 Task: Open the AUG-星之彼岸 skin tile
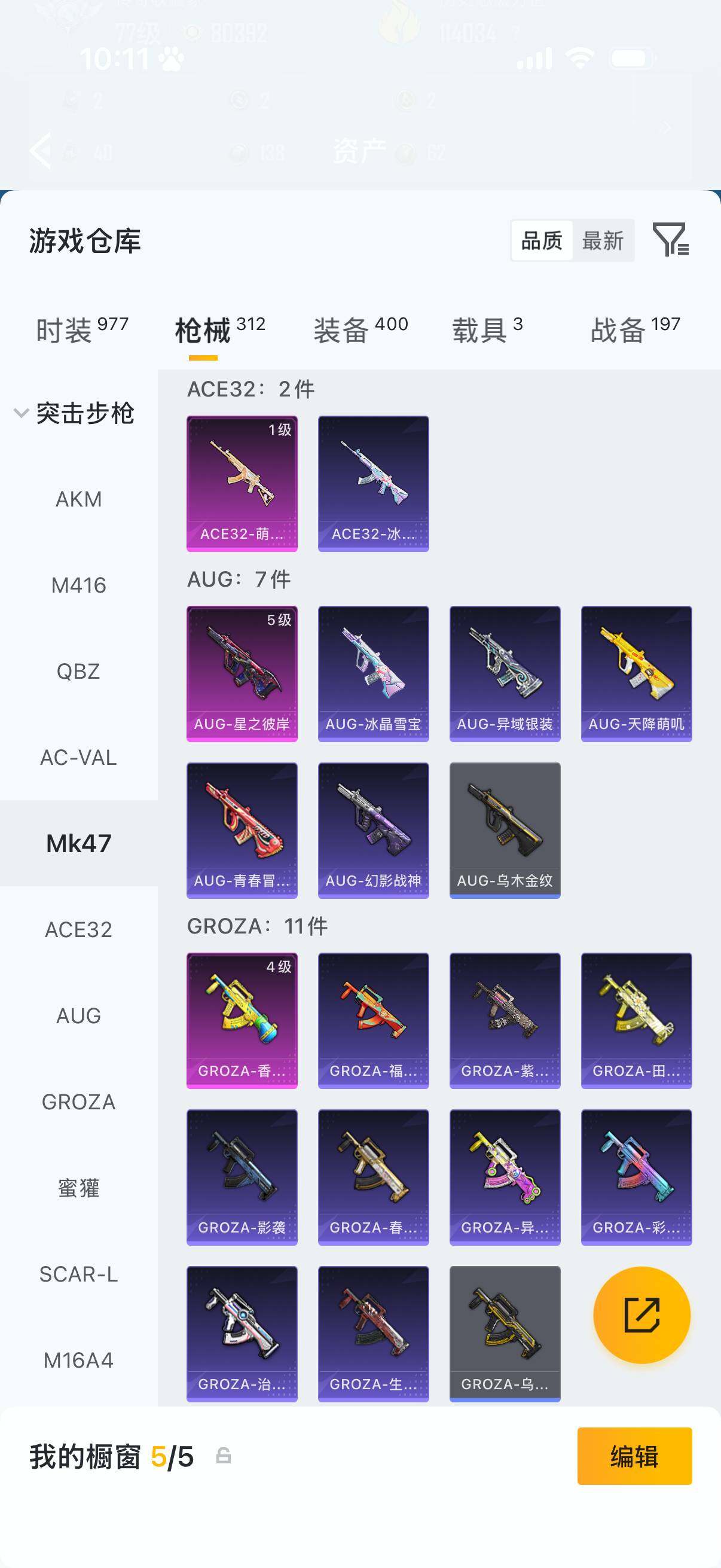pos(242,673)
